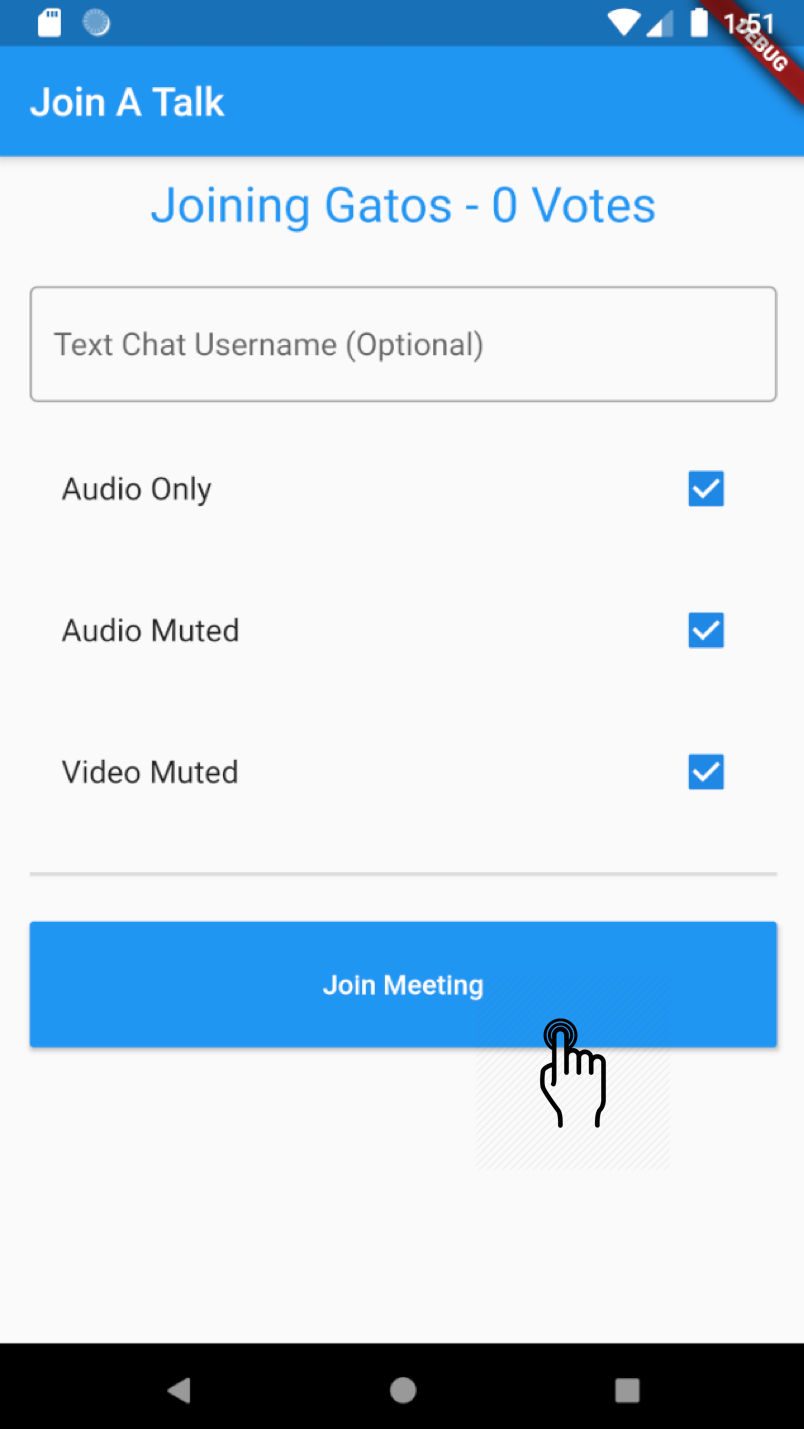Open recent apps from navigation bar
This screenshot has width=804, height=1429.
[x=627, y=1389]
